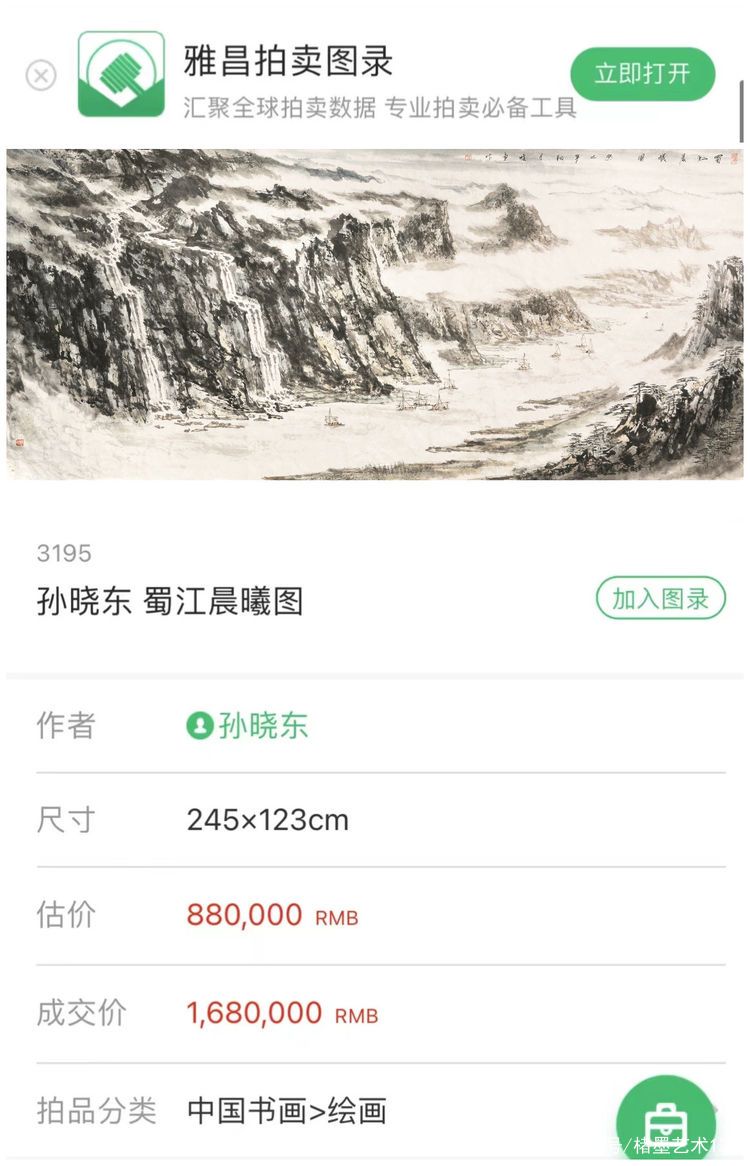The width and height of the screenshot is (750, 1166).
Task: Open author 孙晓东's profile link
Action: 248,725
